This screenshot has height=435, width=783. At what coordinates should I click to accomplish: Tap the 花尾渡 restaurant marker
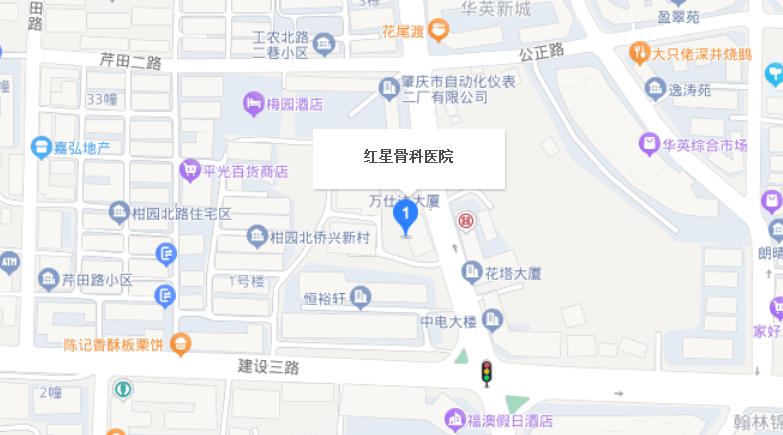[x=438, y=32]
